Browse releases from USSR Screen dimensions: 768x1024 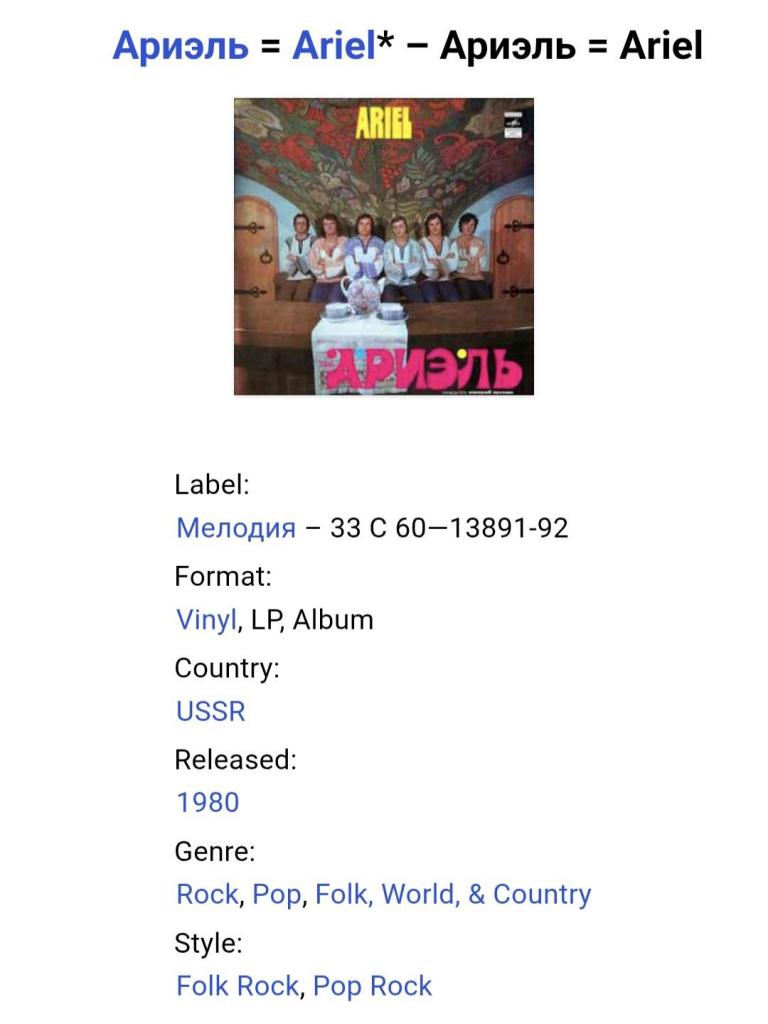(x=210, y=712)
